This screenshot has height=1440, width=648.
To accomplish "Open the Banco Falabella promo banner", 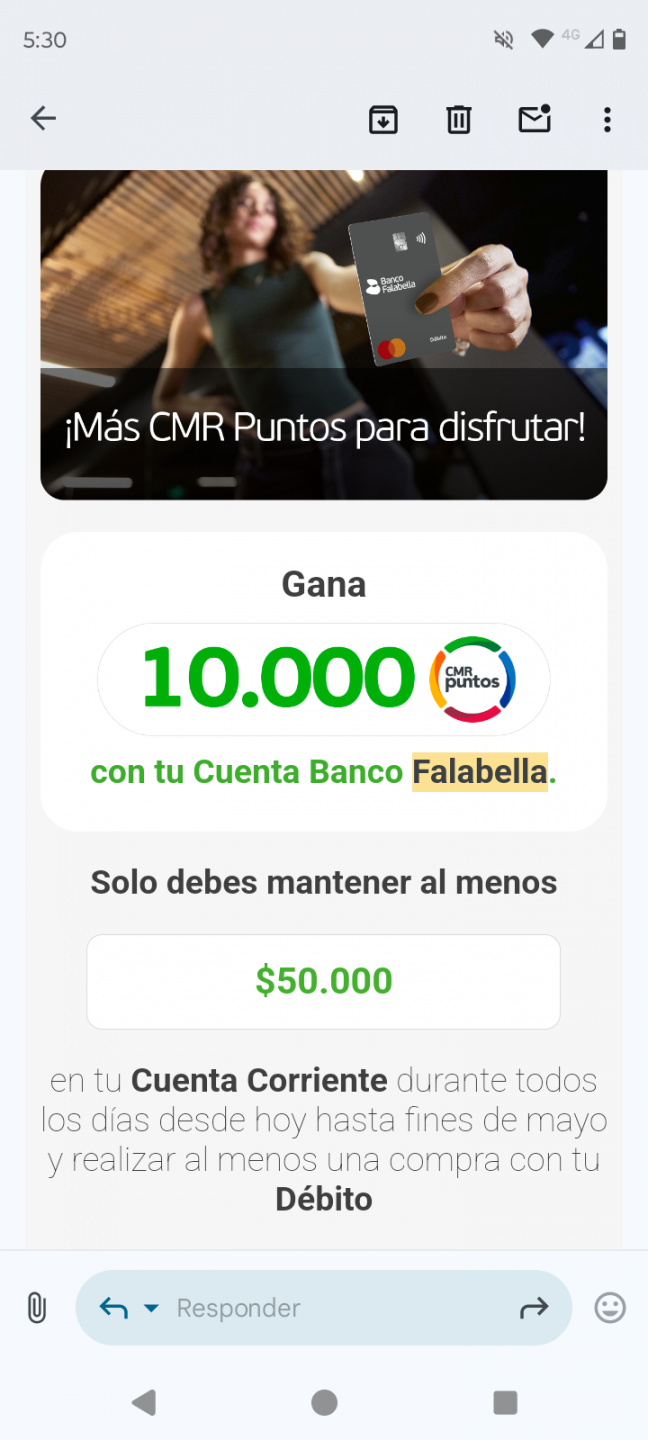I will click(323, 334).
